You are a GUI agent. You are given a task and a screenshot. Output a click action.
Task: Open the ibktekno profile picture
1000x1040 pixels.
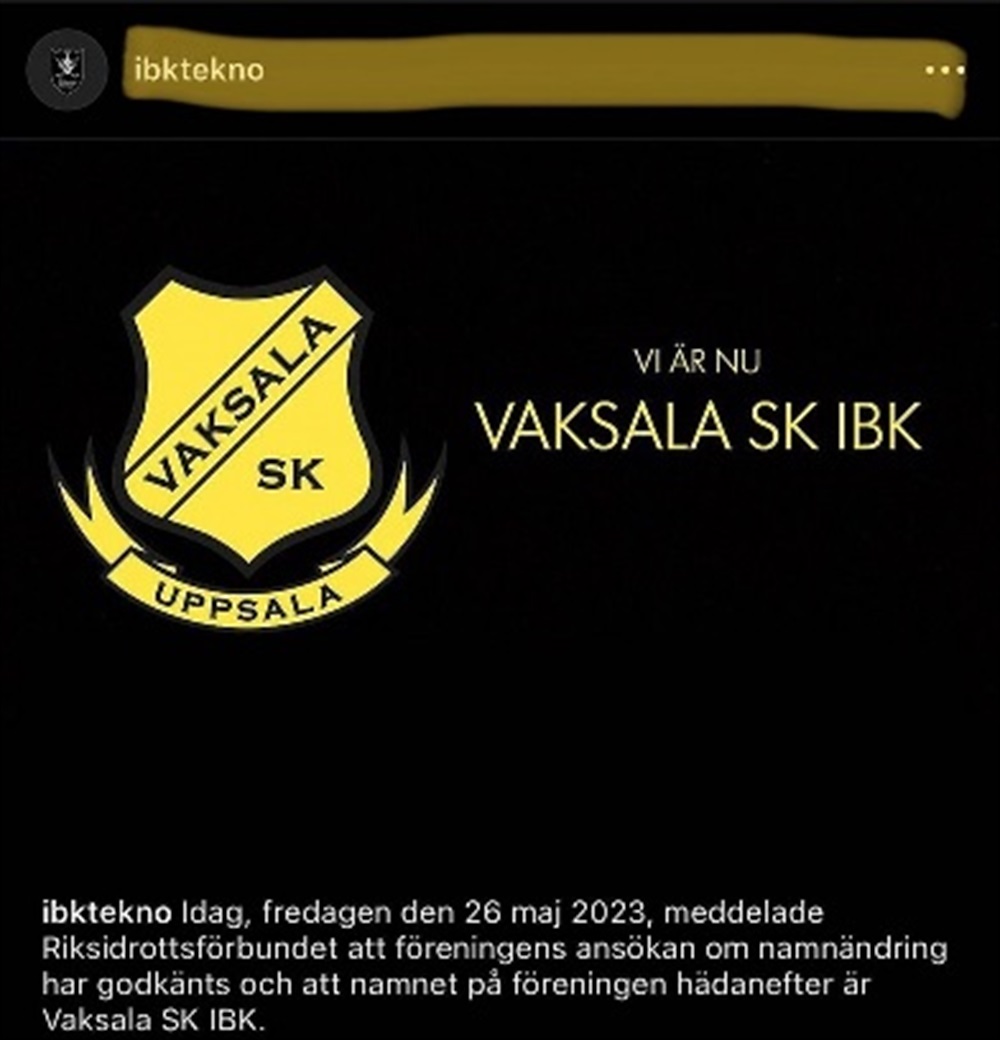(x=67, y=69)
